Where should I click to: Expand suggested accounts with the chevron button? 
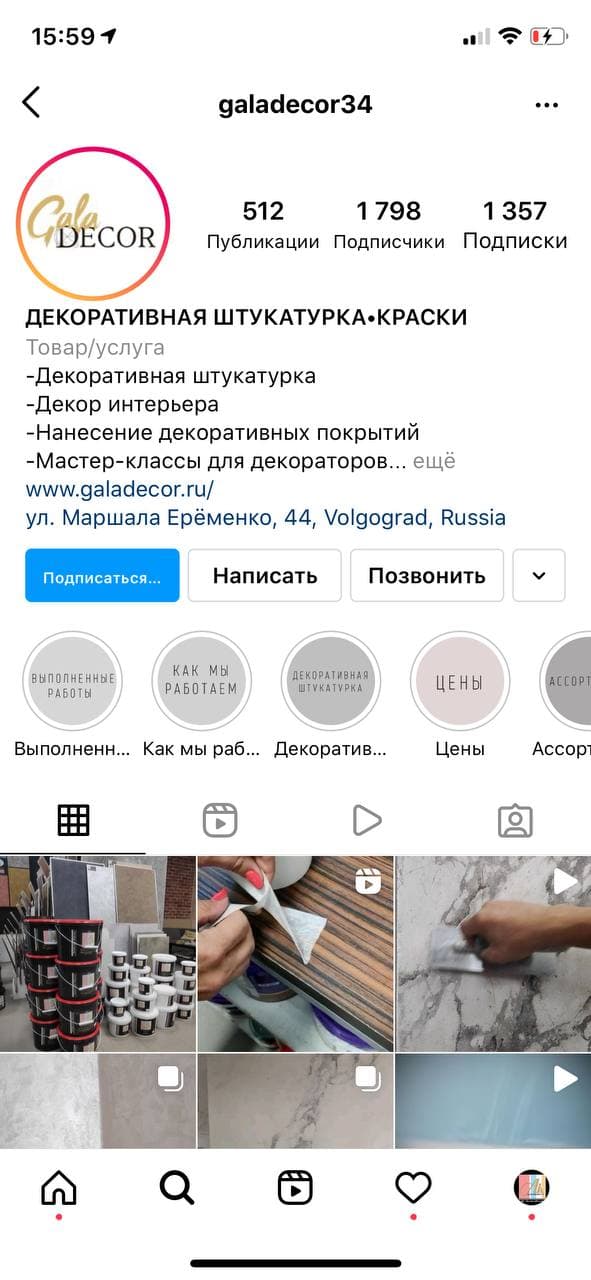(539, 576)
